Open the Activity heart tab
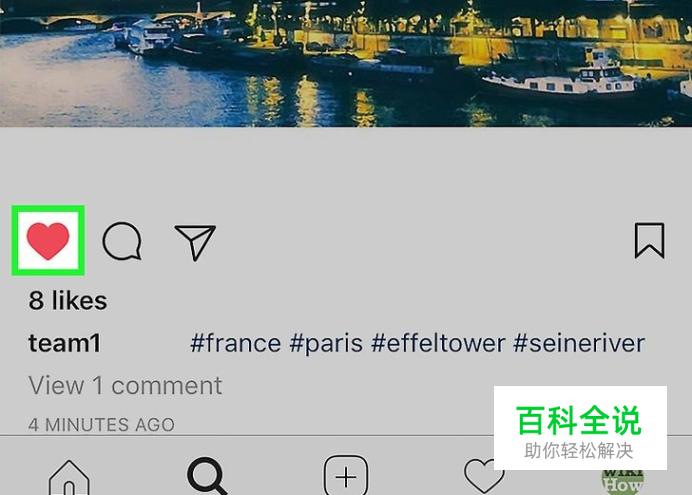Screen dimensions: 692x495 [484, 476]
